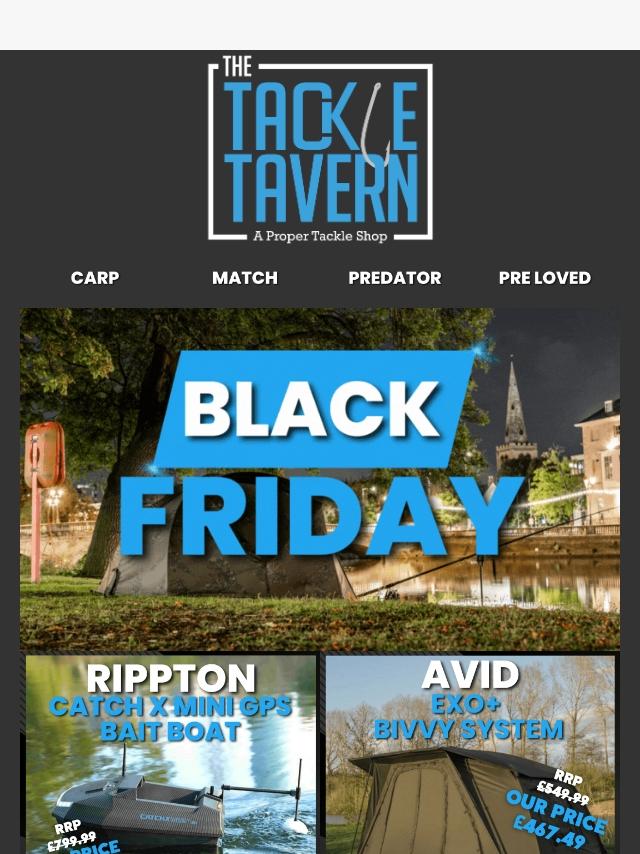This screenshot has width=640, height=854.
Task: Select the Predator category
Action: [x=394, y=278]
